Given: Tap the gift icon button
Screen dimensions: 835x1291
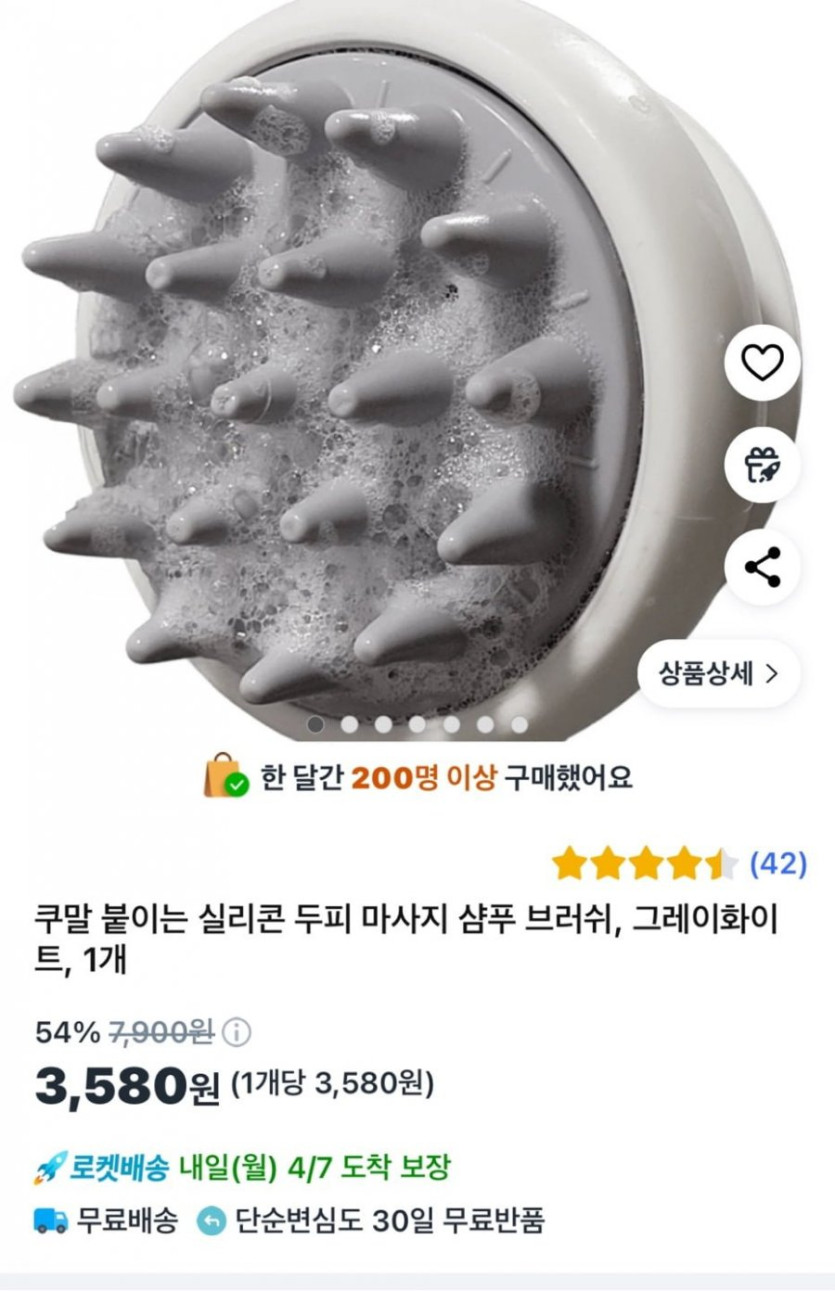Looking at the screenshot, I should (762, 465).
